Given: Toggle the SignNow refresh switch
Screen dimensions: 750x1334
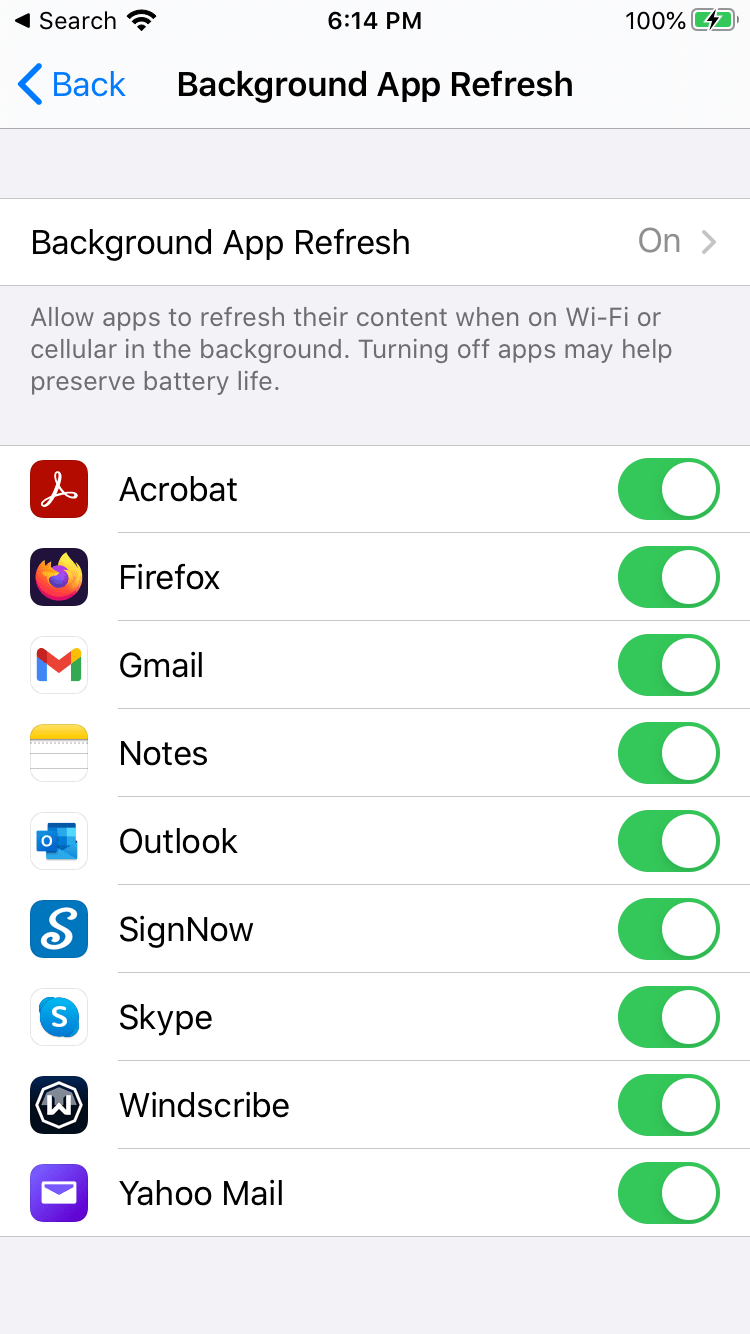Looking at the screenshot, I should 668,930.
